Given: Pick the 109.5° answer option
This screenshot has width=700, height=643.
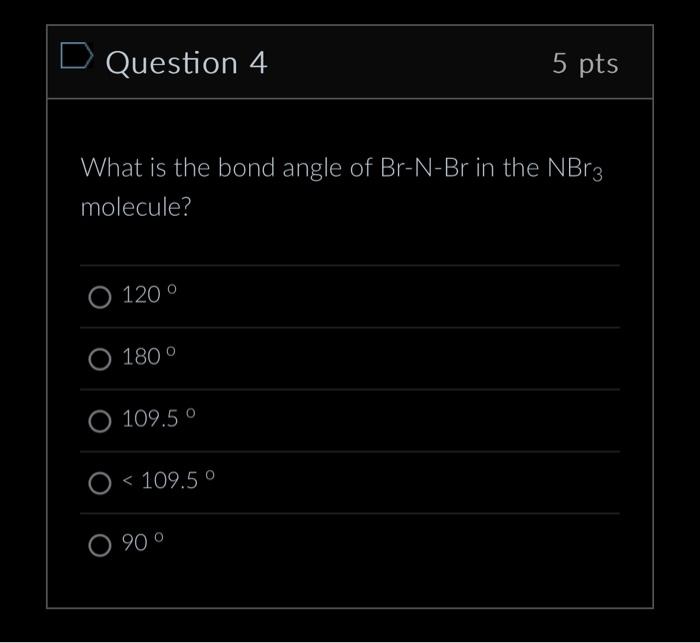Looking at the screenshot, I should [x=100, y=421].
